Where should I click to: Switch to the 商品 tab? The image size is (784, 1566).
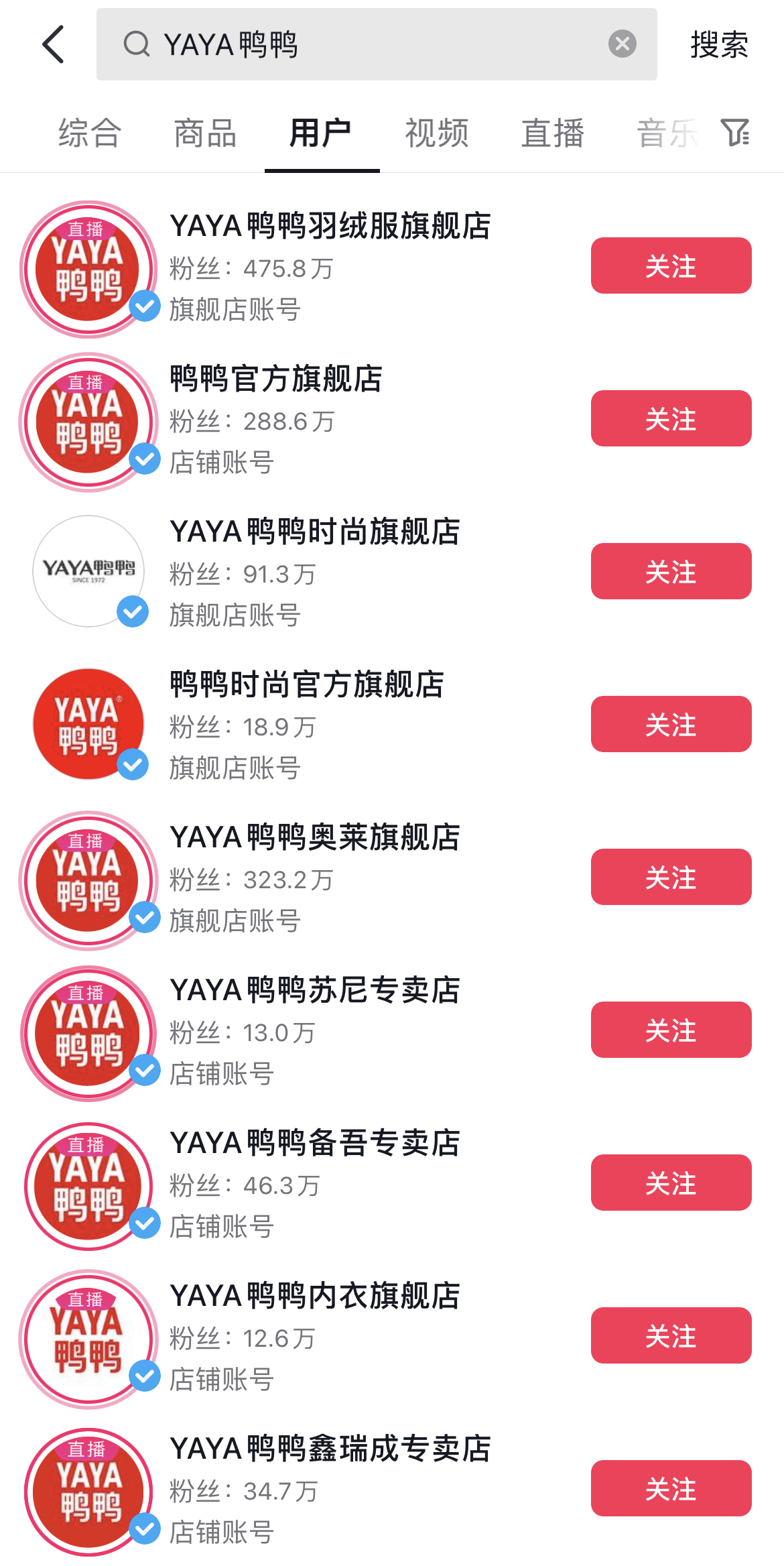pyautogui.click(x=205, y=132)
